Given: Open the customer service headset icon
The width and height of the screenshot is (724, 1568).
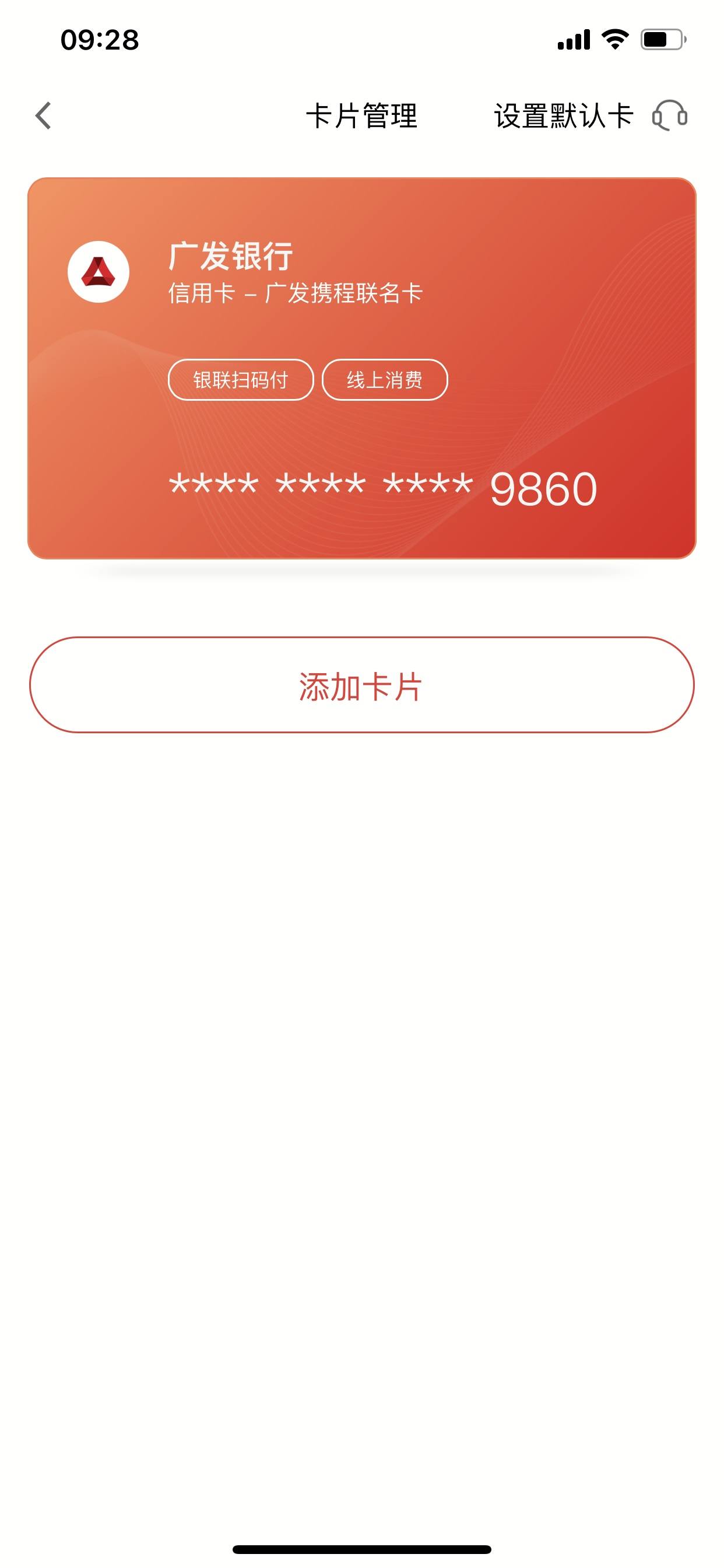Looking at the screenshot, I should coord(669,116).
